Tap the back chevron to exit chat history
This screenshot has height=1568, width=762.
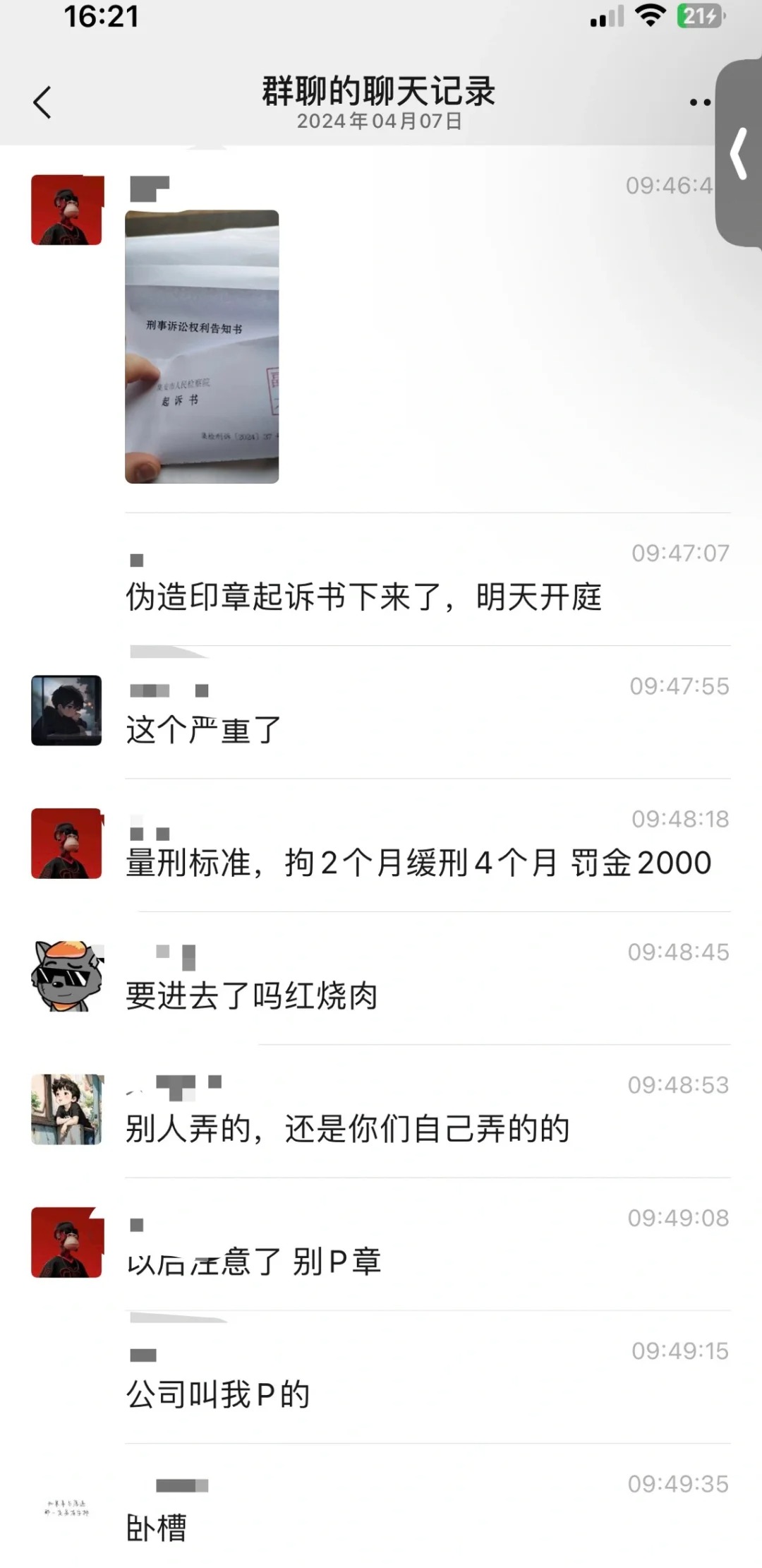tap(42, 102)
